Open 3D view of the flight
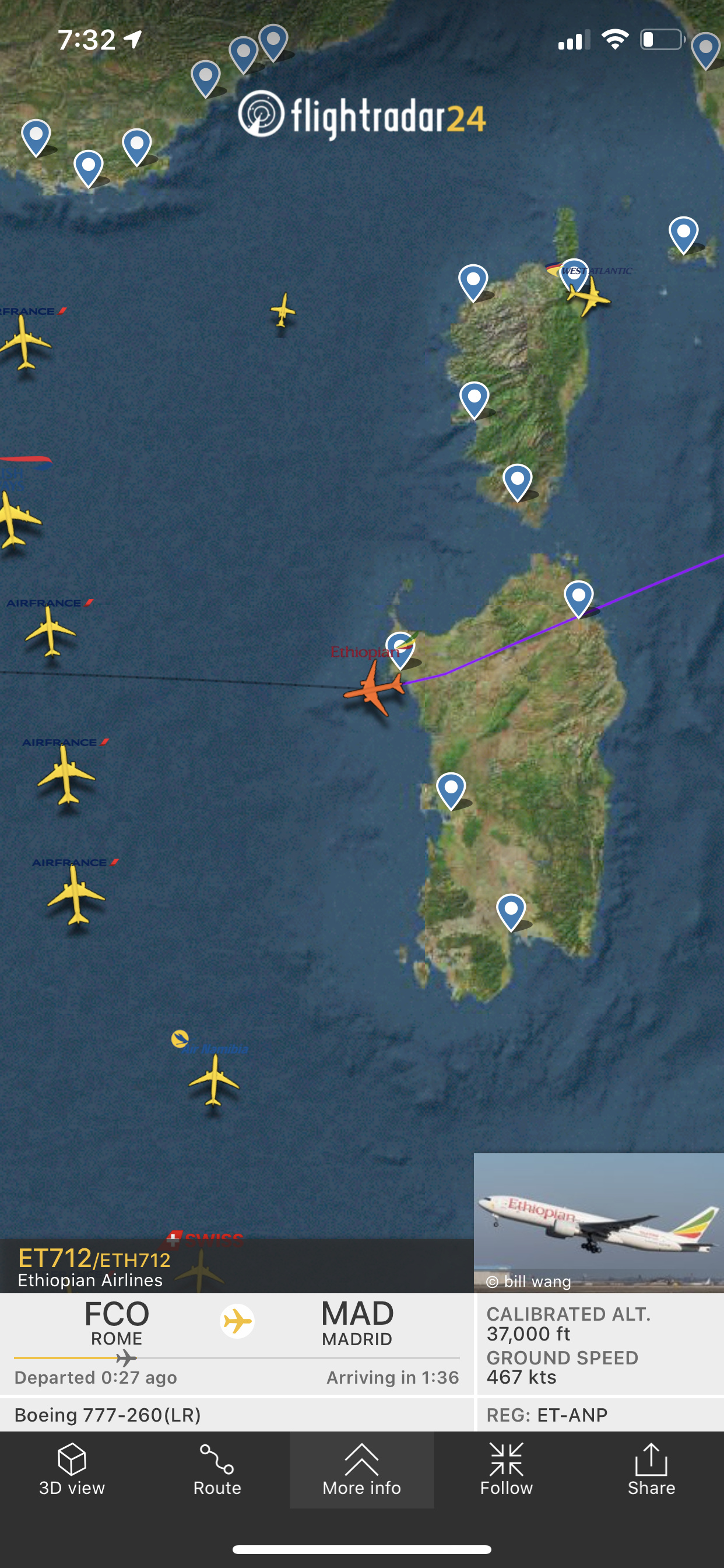The image size is (724, 1568). coord(72,1469)
